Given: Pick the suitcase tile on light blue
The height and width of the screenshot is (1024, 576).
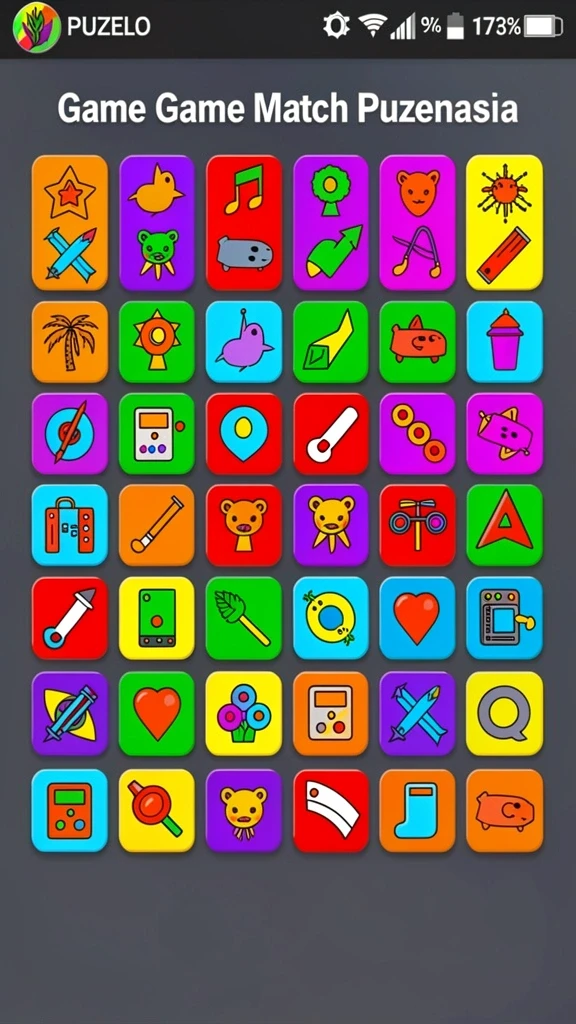Looking at the screenshot, I should (70, 525).
